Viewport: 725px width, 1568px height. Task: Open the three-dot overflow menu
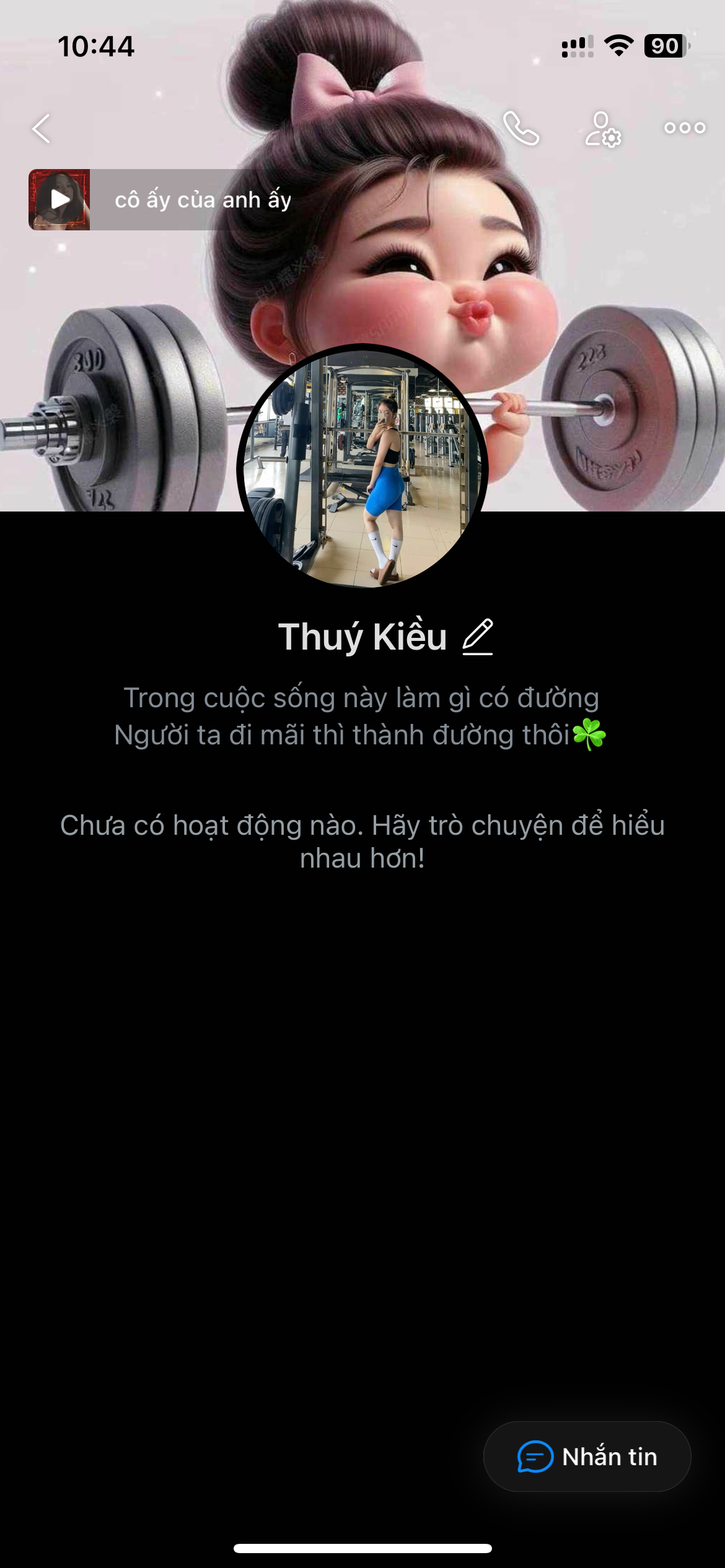pos(685,128)
